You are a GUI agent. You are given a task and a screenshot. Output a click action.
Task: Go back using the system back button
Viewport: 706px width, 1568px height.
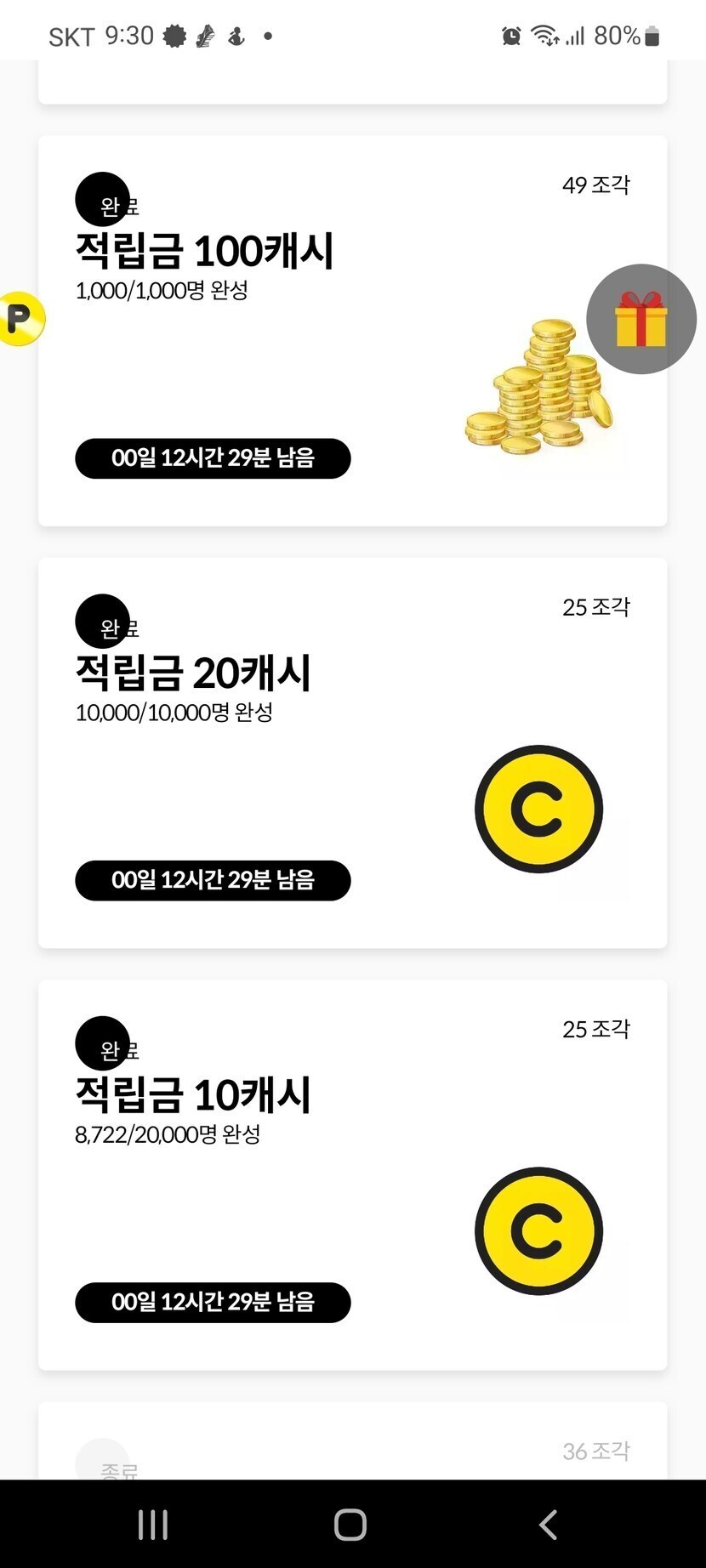(x=549, y=1525)
